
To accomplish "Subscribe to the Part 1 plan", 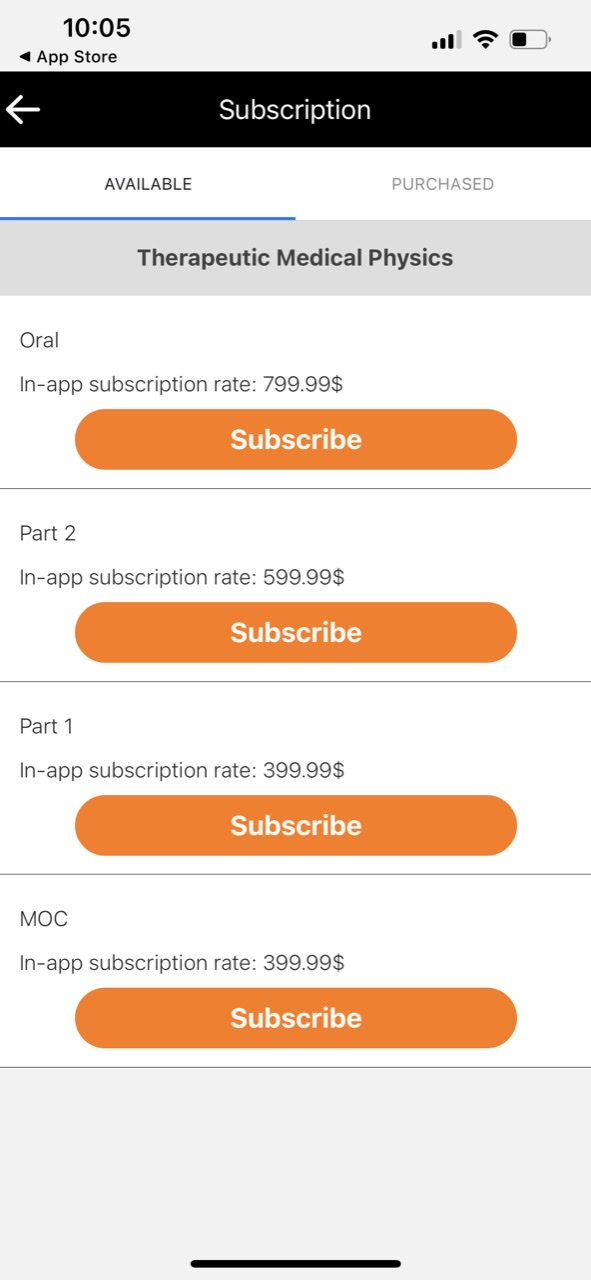I will (x=296, y=825).
